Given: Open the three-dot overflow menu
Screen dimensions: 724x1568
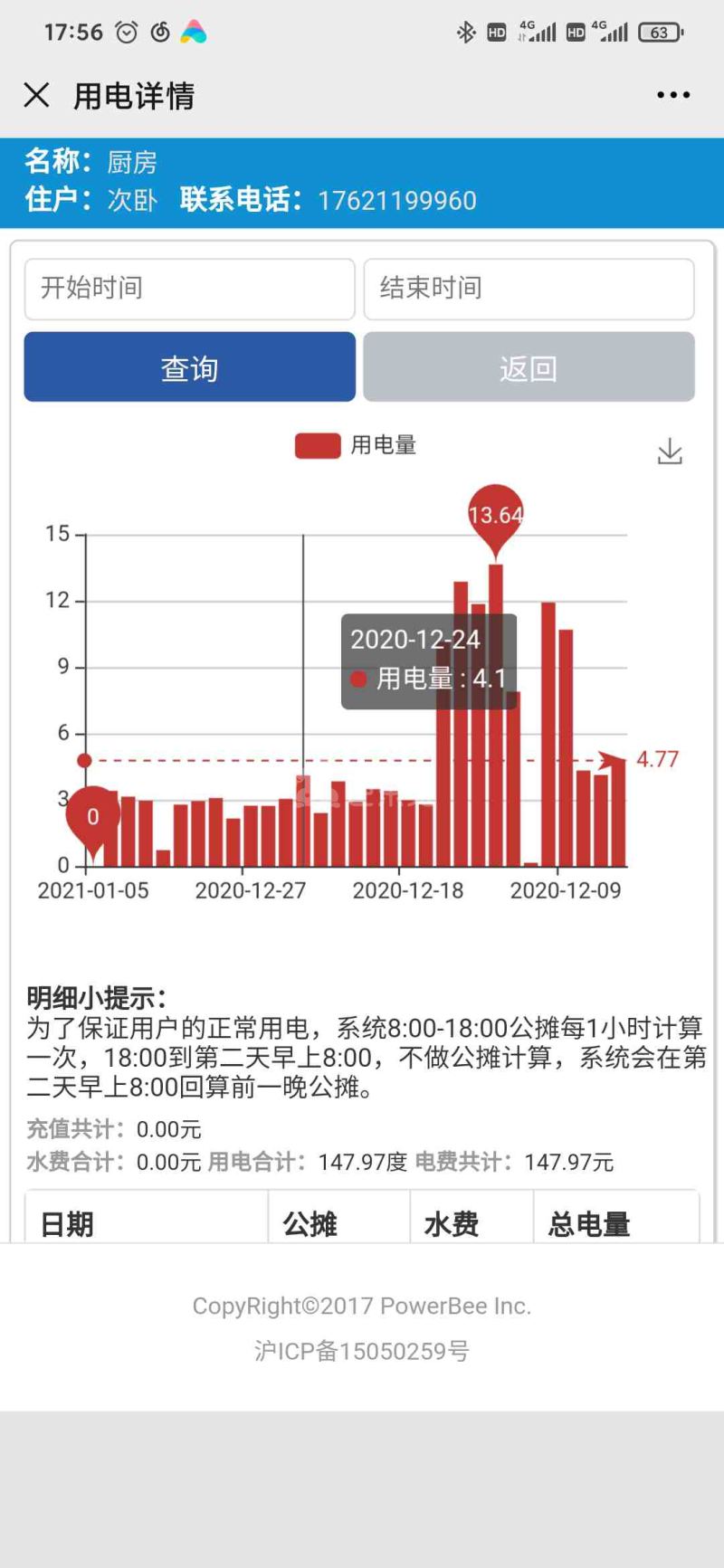Looking at the screenshot, I should point(673,95).
